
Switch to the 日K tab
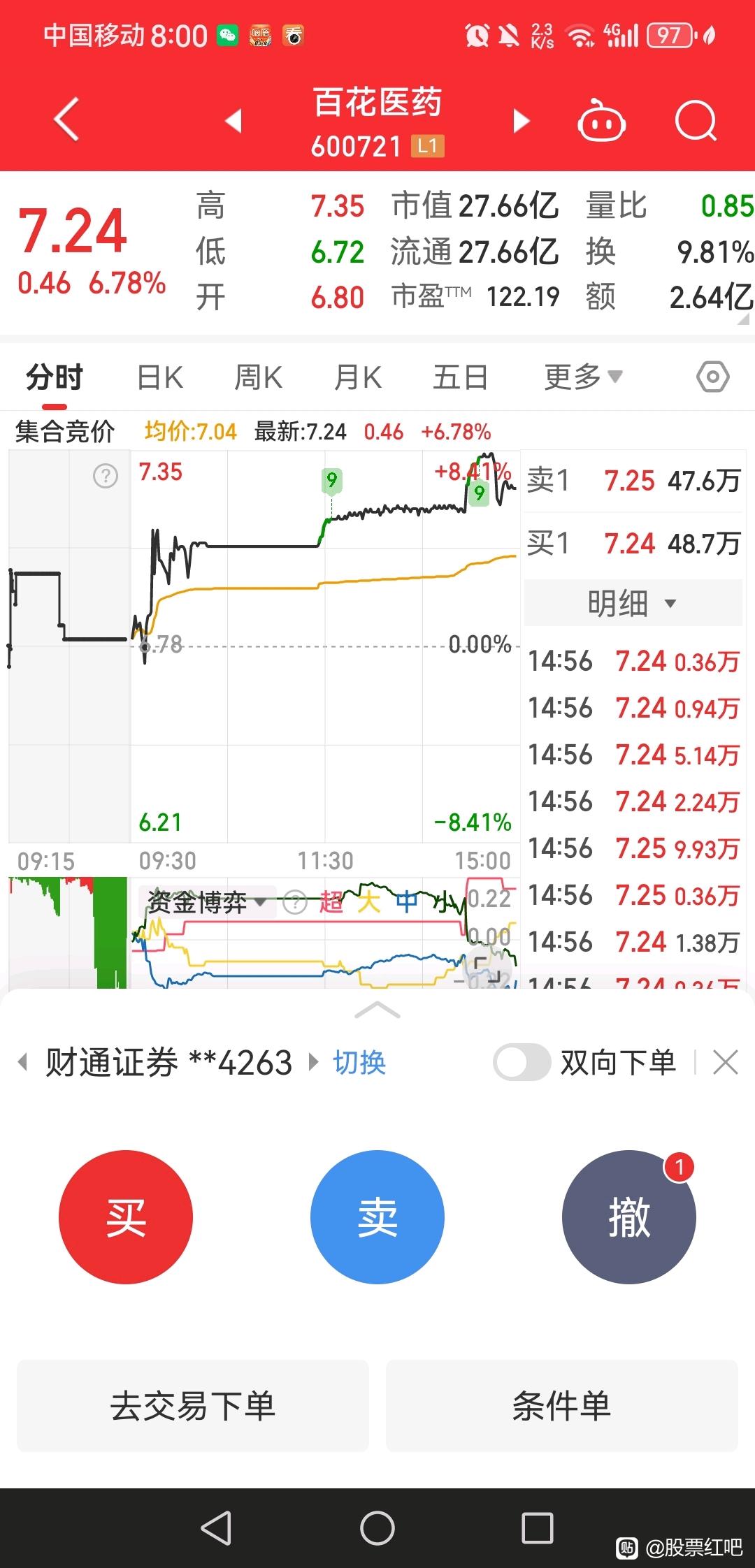point(160,378)
